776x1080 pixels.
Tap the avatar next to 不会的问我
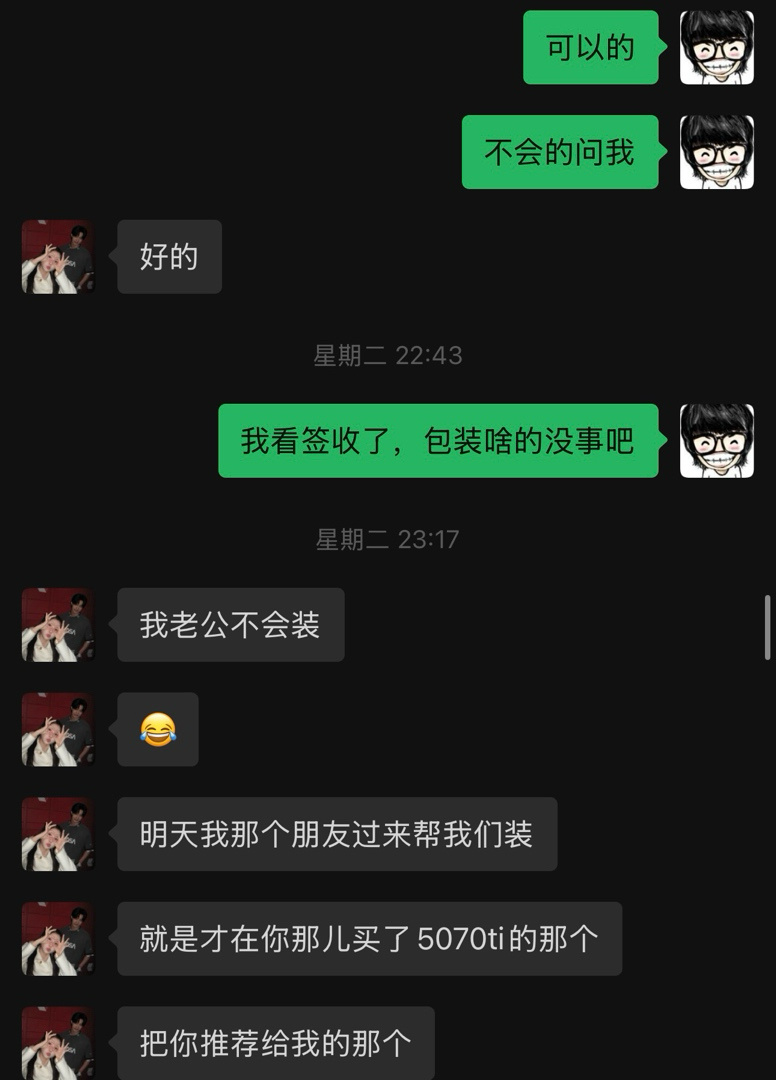(x=716, y=152)
